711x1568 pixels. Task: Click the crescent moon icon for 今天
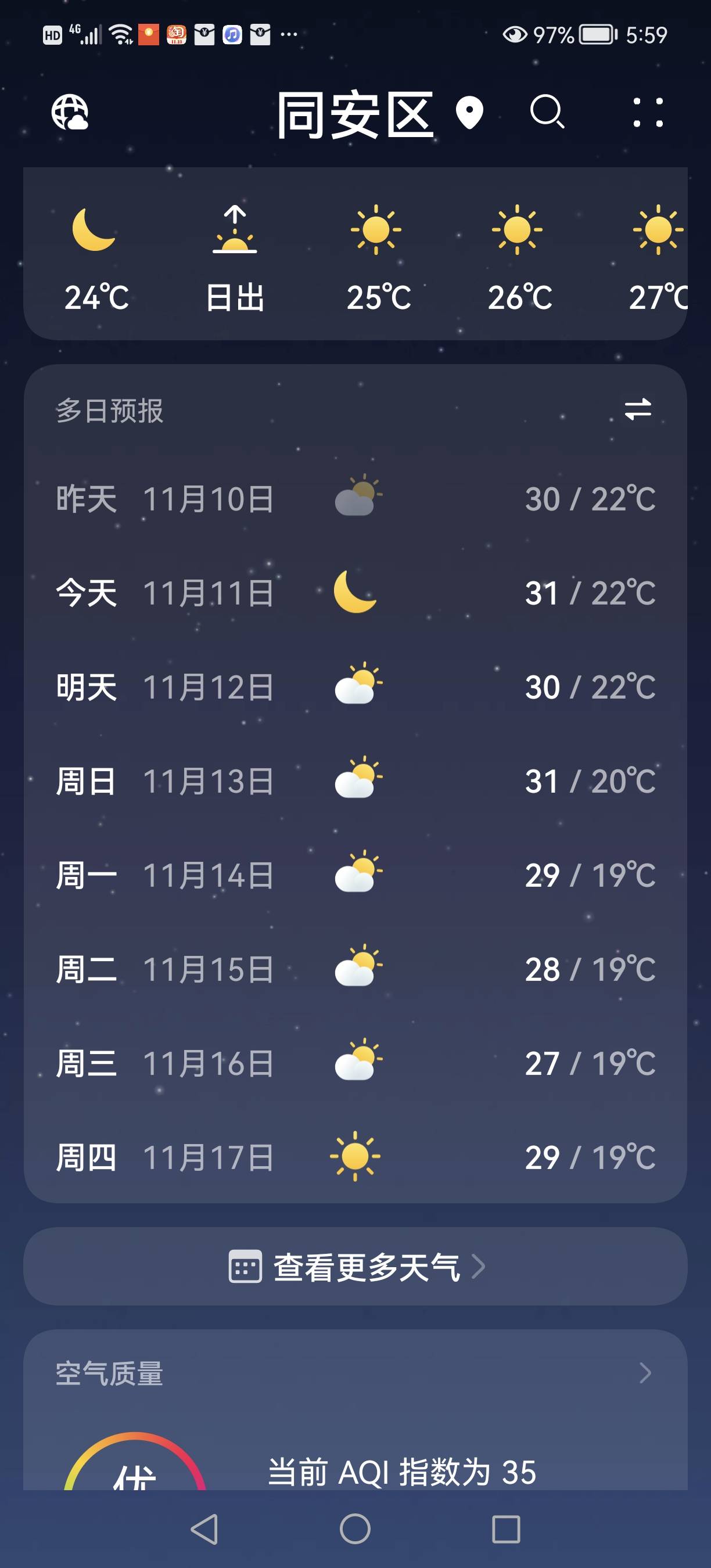[x=355, y=592]
